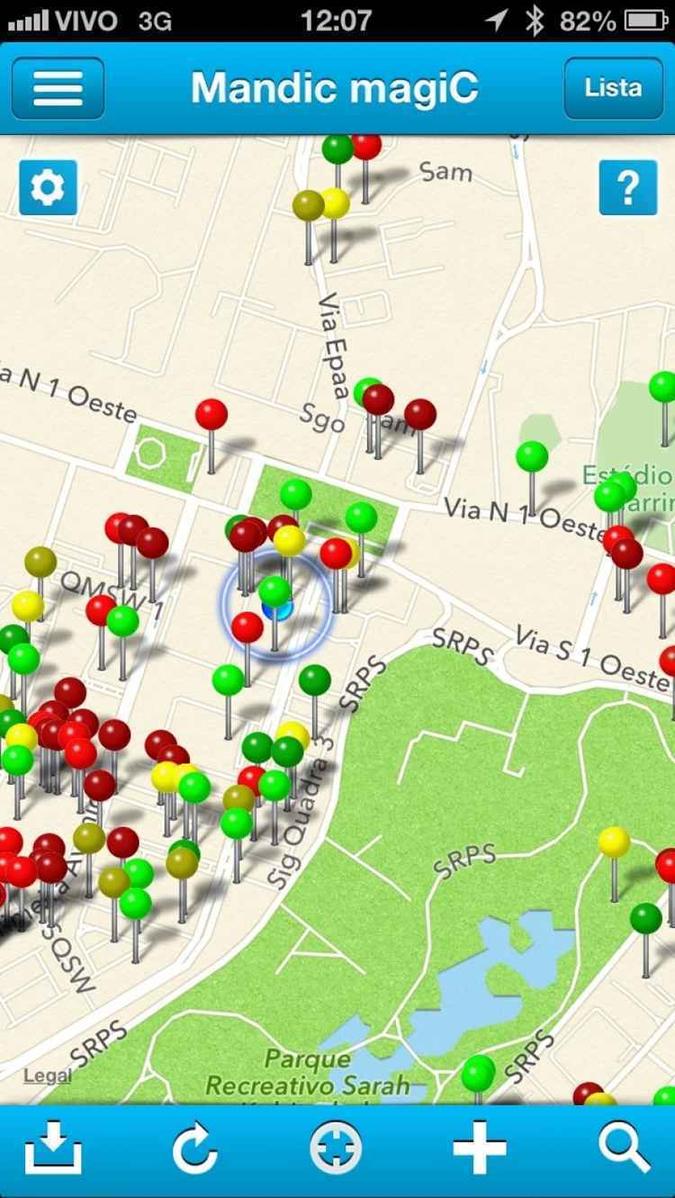The image size is (675, 1198).
Task: Open the help question mark
Action: 628,187
